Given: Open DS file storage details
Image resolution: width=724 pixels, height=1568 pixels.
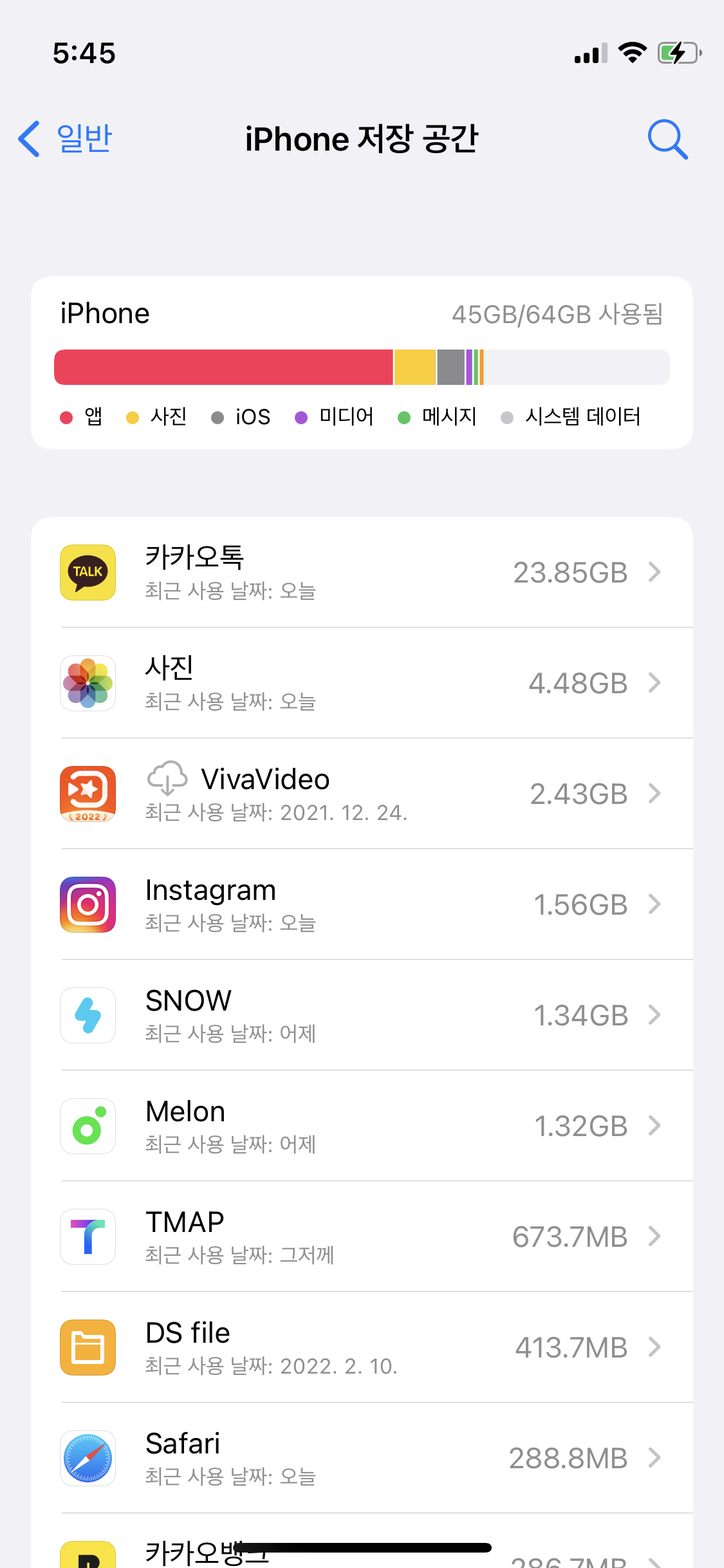Looking at the screenshot, I should pos(362,1347).
